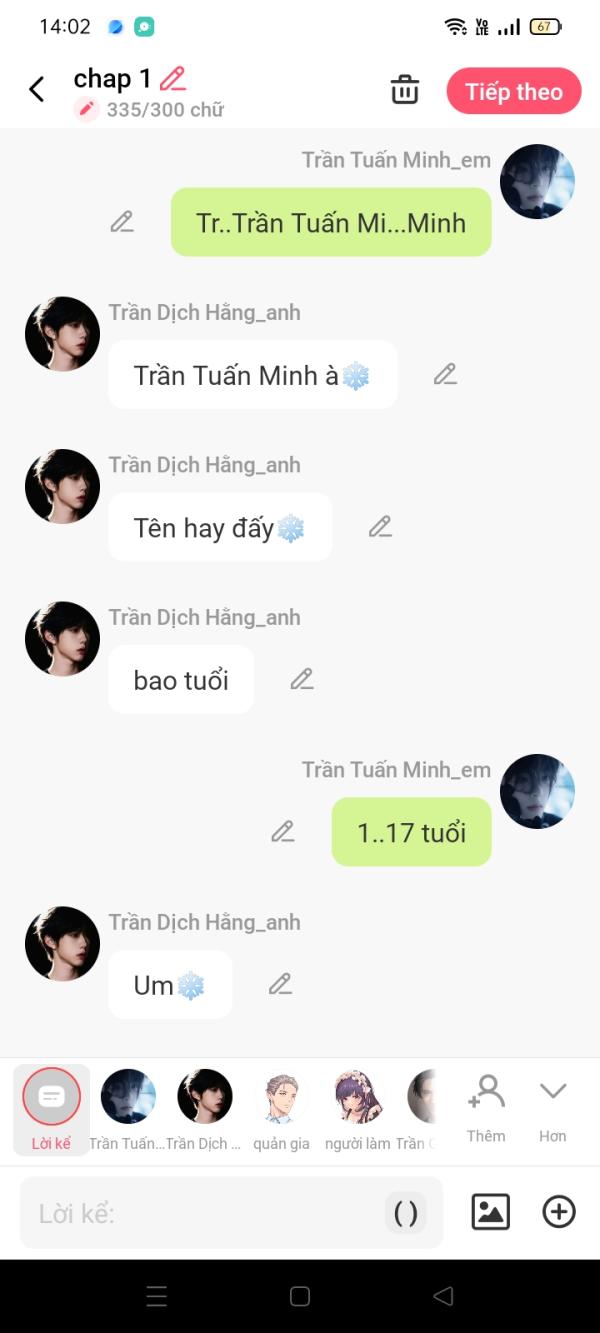The width and height of the screenshot is (600, 1333).
Task: Edit the message Tên hay đấy
Action: (x=380, y=527)
